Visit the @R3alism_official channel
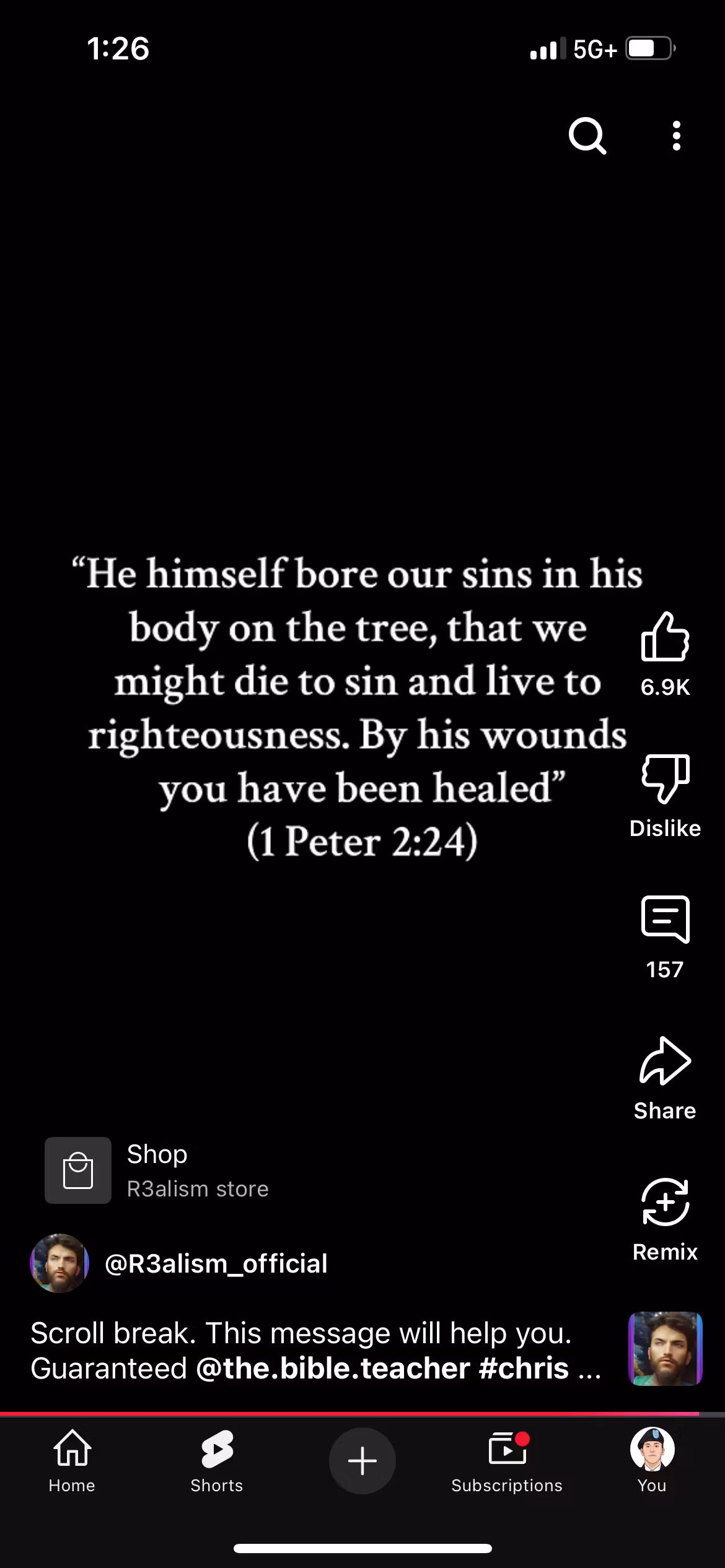The image size is (725, 1568). point(216,1263)
